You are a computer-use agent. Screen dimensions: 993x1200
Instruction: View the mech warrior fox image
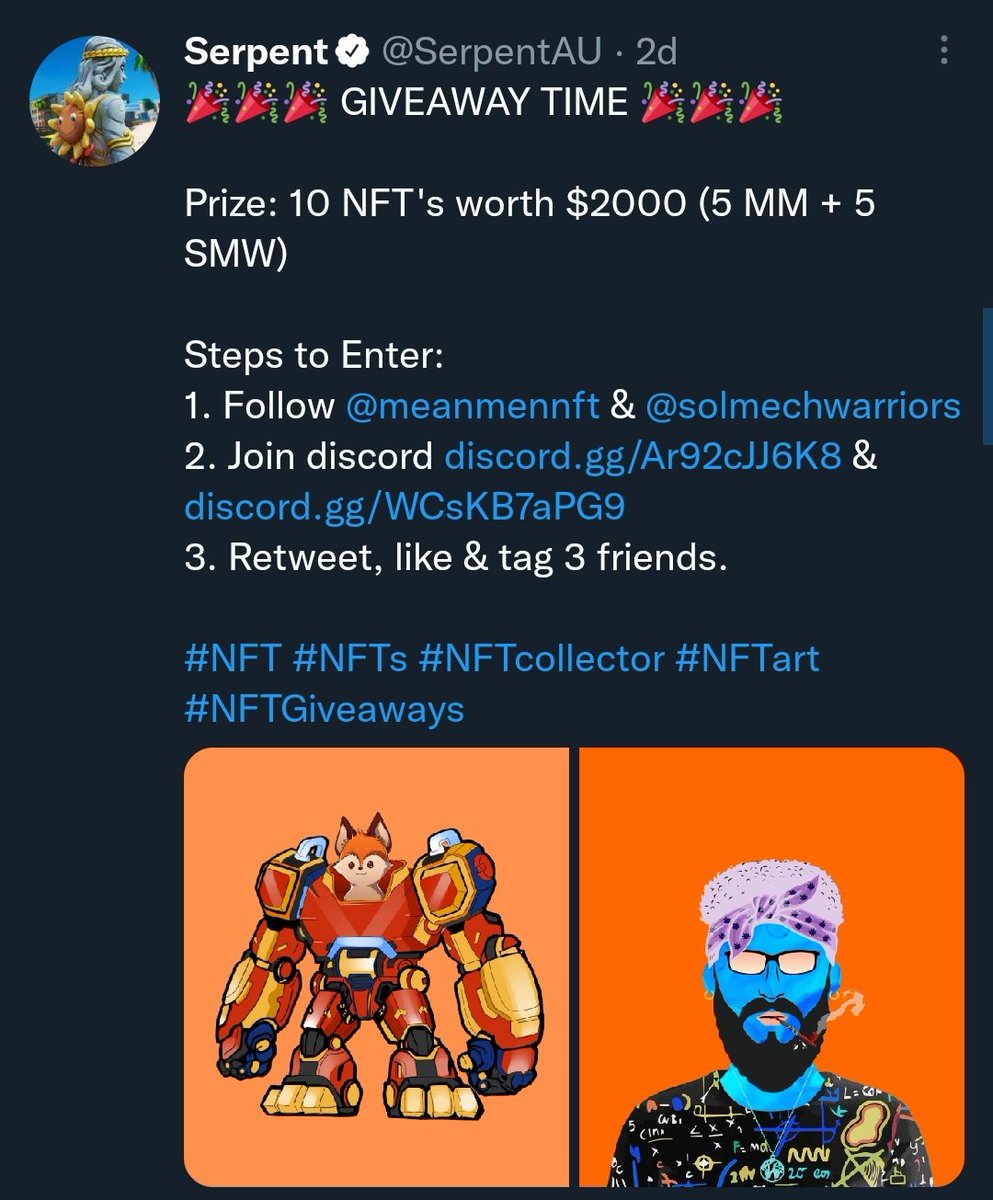376,965
